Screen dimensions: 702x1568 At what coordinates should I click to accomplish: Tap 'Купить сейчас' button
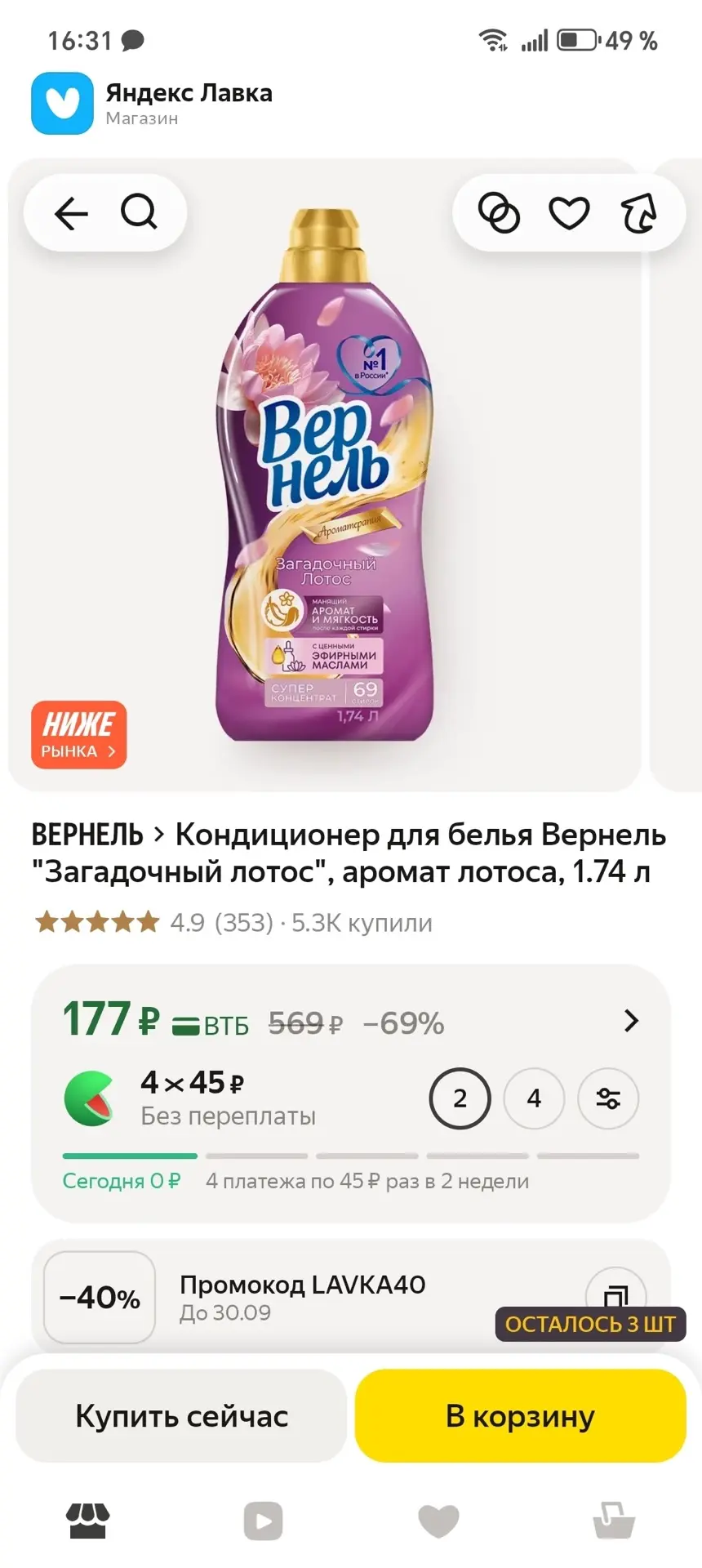(x=181, y=1416)
